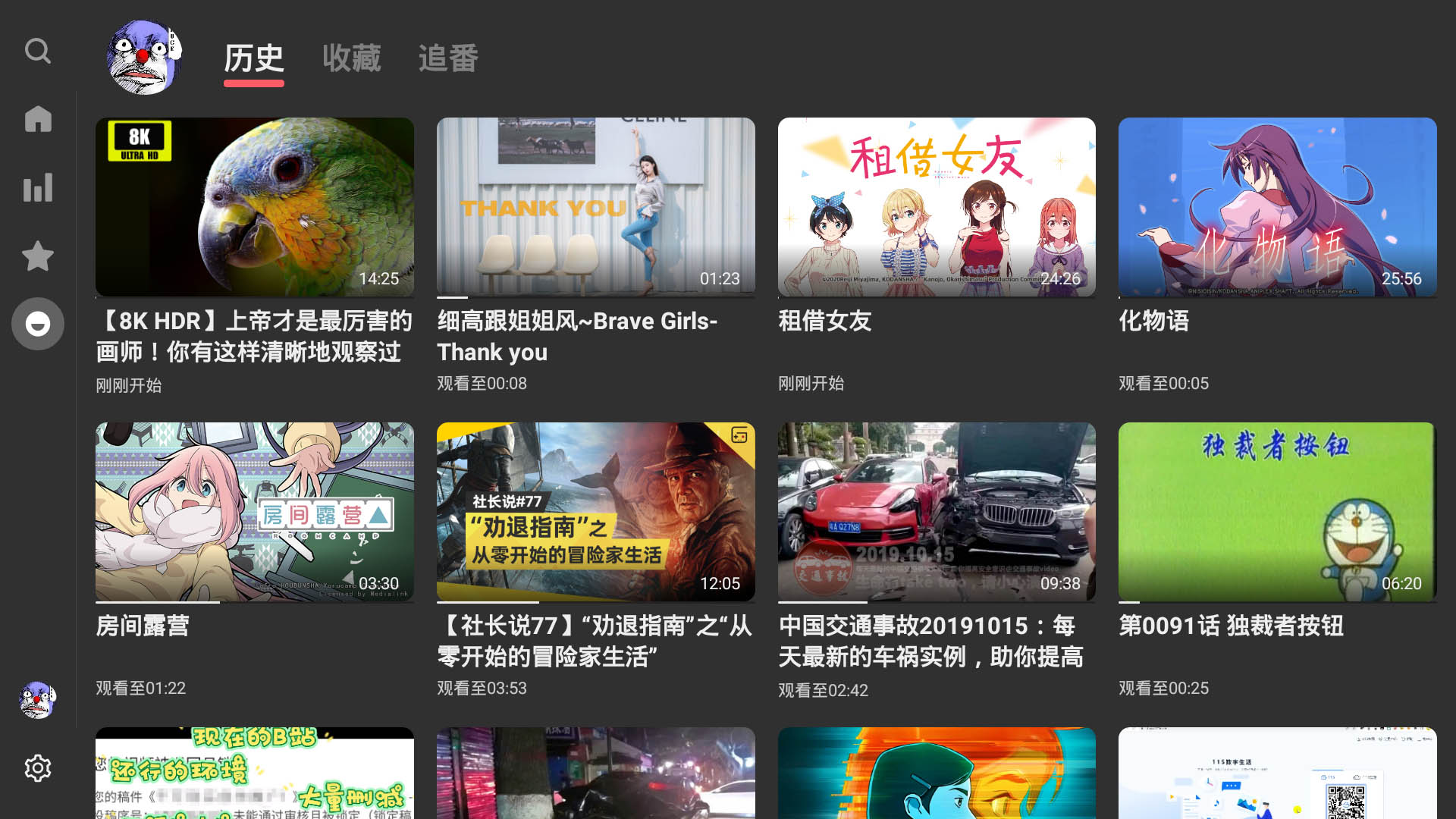The width and height of the screenshot is (1456, 819).
Task: Open the search icon in sidebar
Action: 37,52
